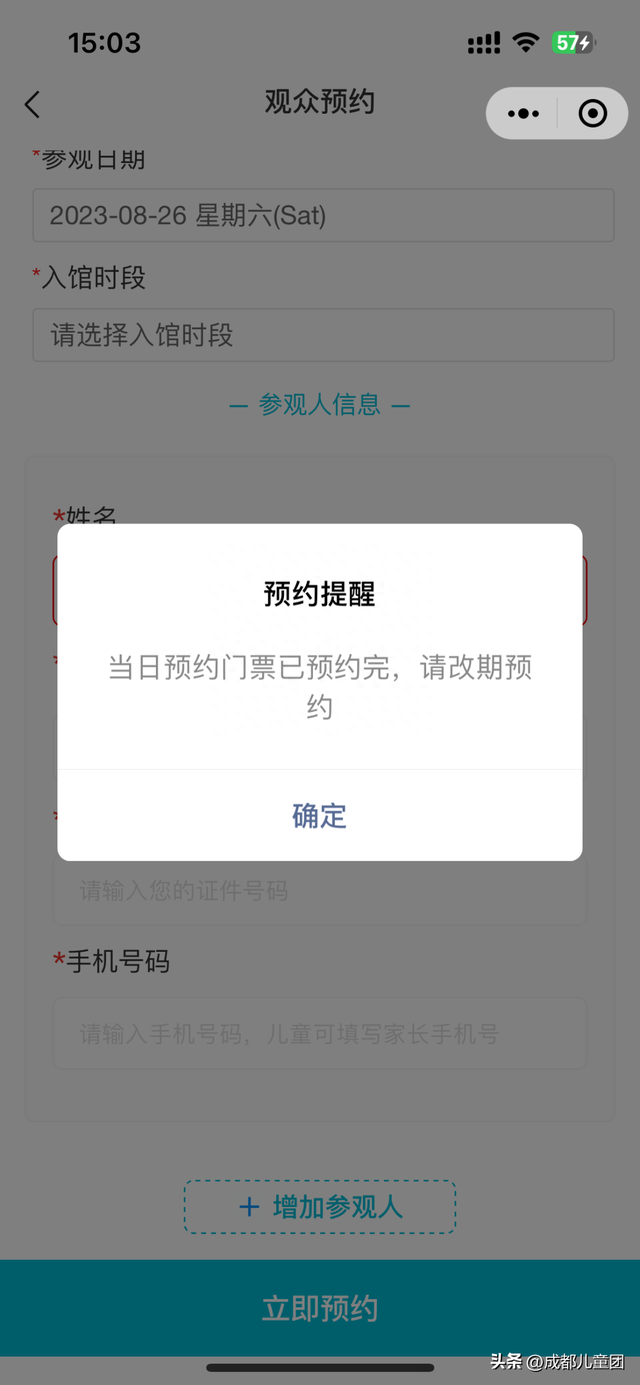Go back with the top-left arrow
640x1385 pixels.
point(32,104)
